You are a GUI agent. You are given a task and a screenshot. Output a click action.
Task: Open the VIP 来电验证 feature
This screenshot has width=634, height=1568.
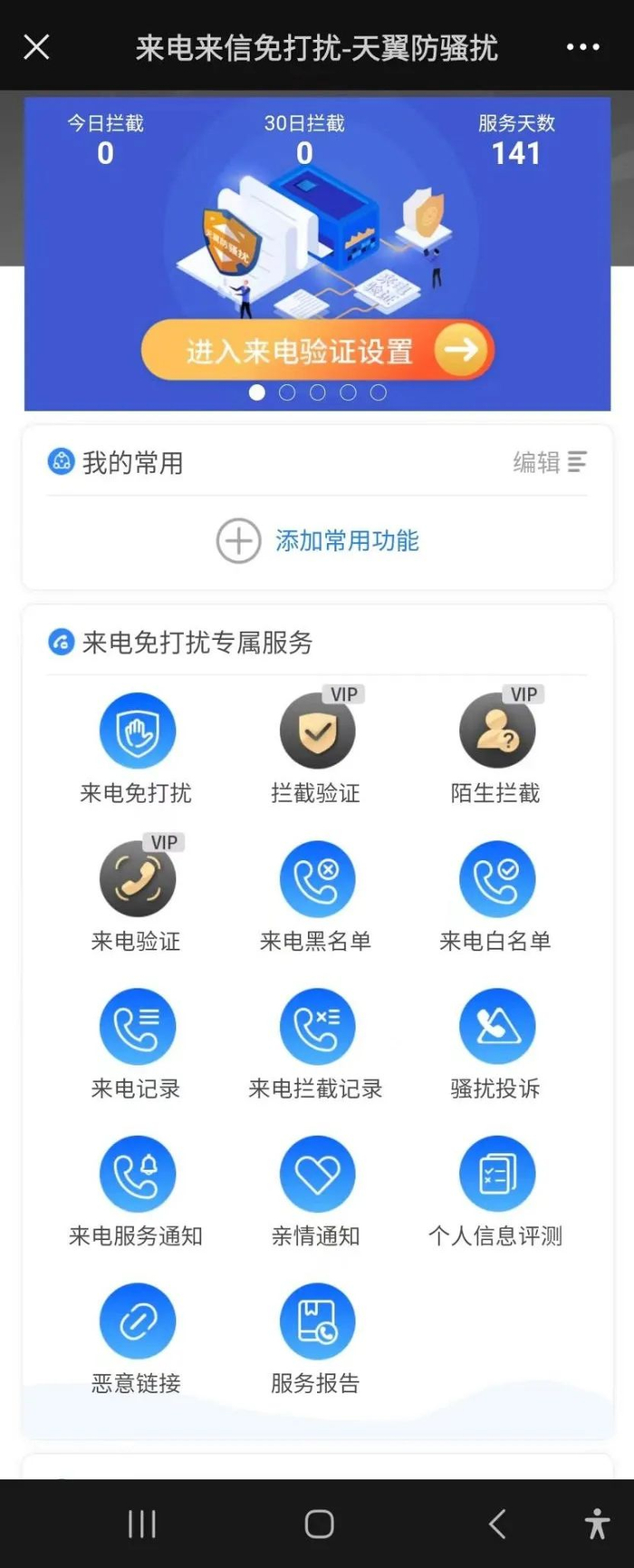click(x=137, y=879)
